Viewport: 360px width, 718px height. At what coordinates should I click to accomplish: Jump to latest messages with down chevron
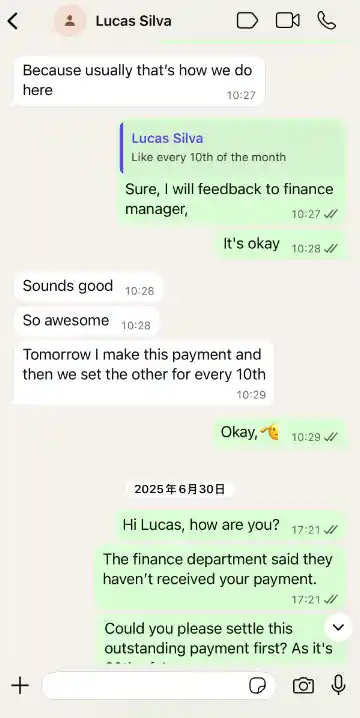point(338,627)
